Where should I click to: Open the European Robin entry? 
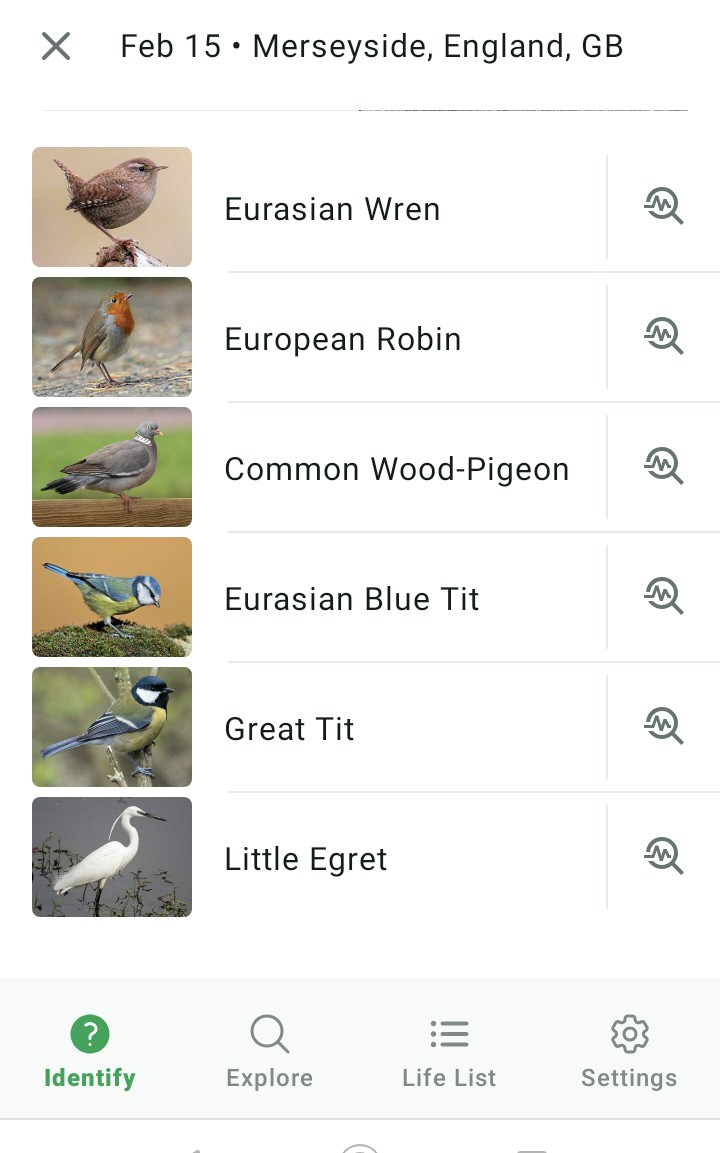pos(343,339)
